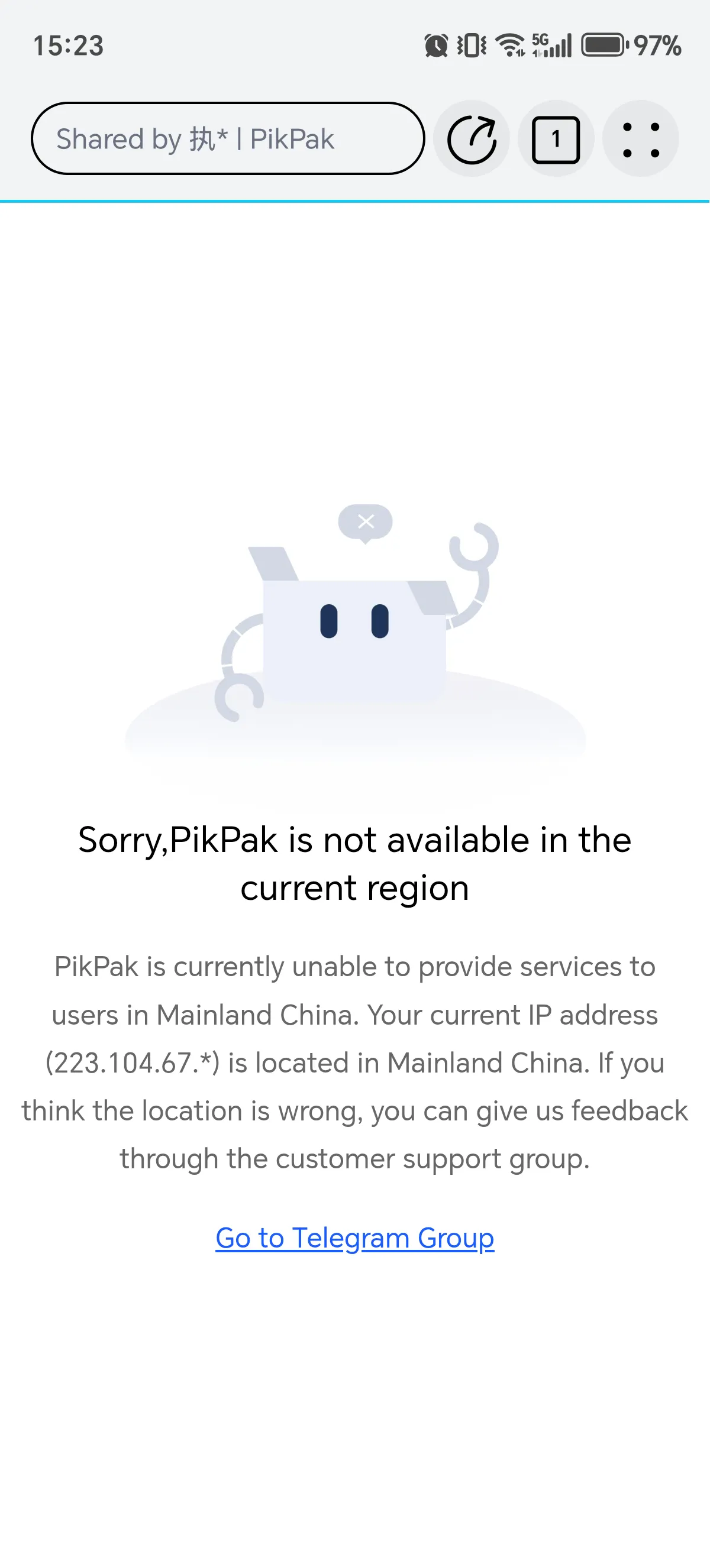Tap the address bar showing Shared by PikPak

[227, 139]
